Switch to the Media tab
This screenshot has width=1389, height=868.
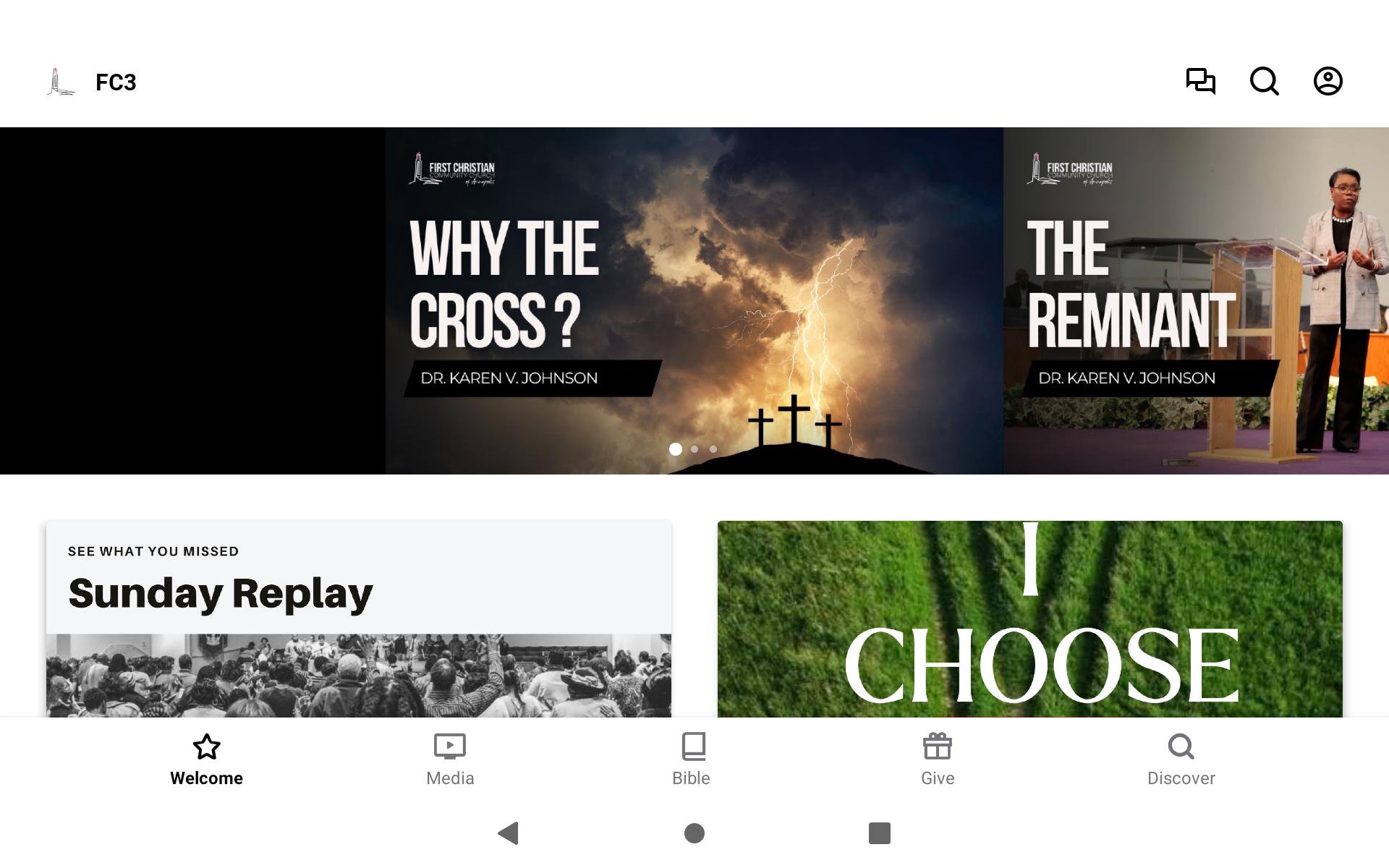pyautogui.click(x=449, y=759)
